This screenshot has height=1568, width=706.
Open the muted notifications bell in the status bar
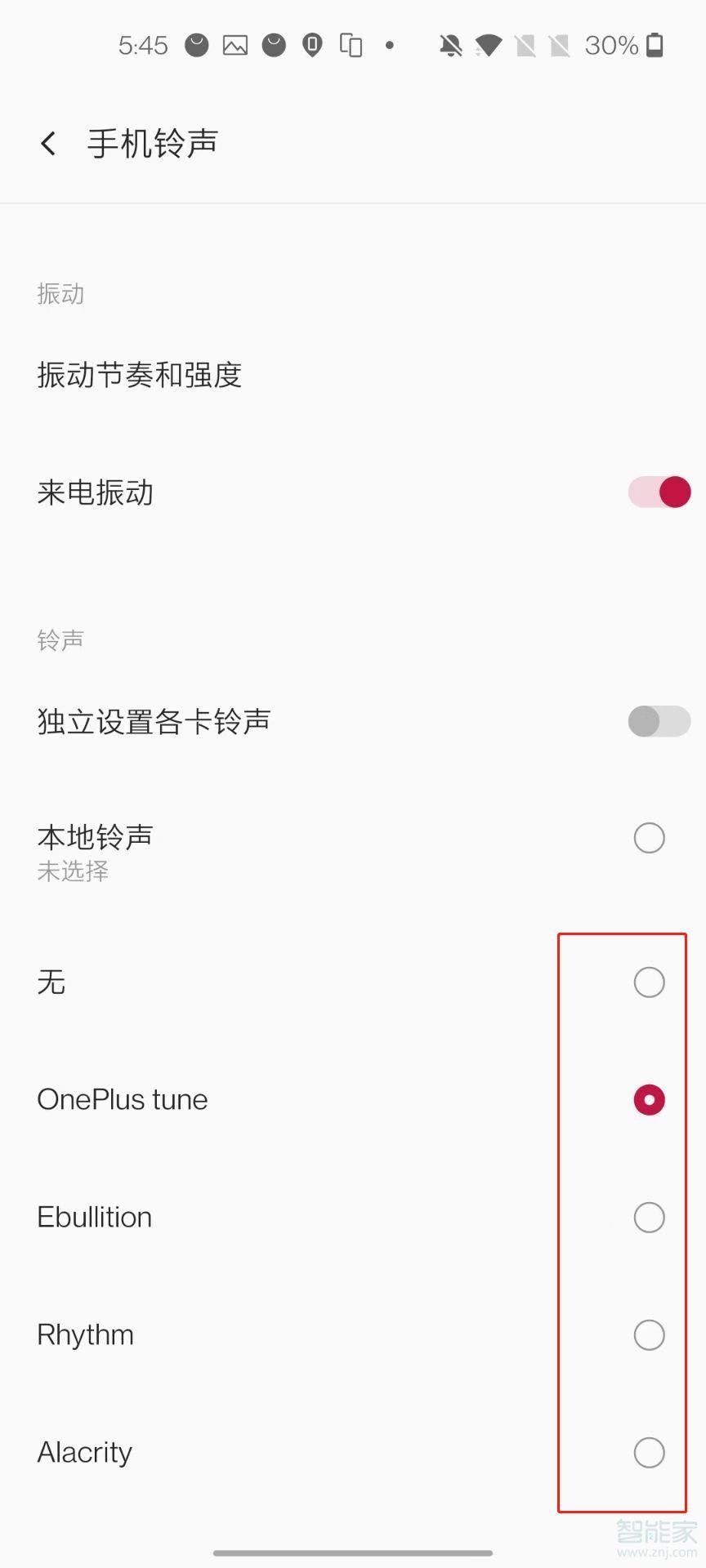(449, 45)
